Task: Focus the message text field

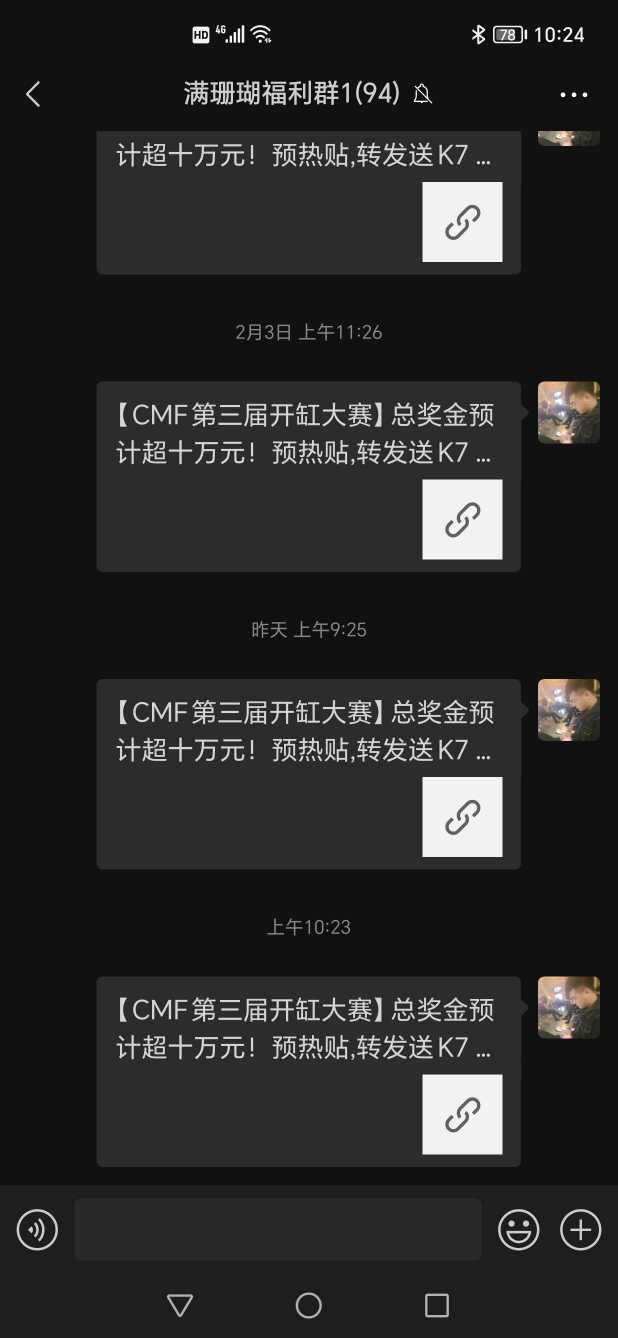Action: click(277, 1229)
